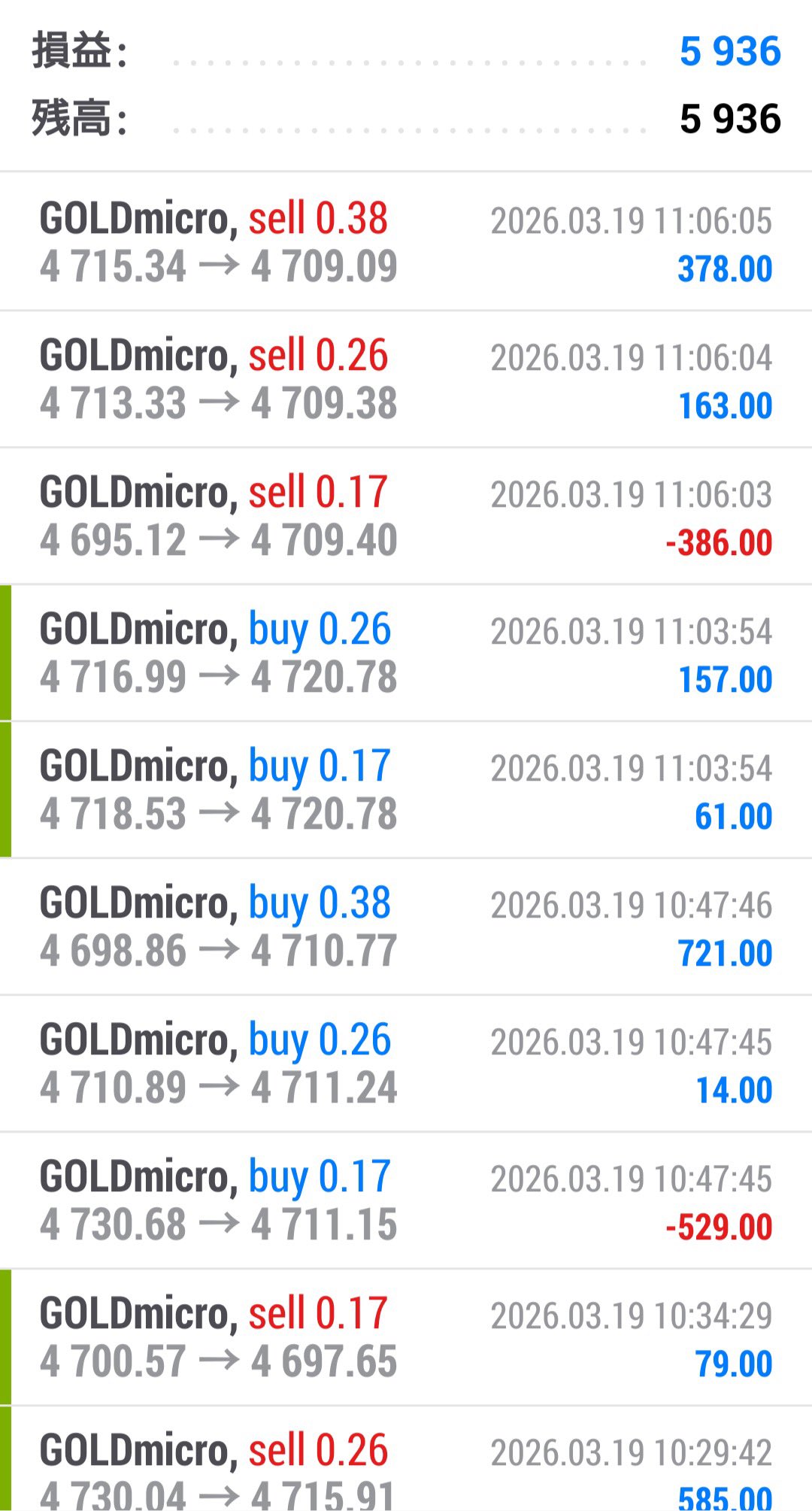This screenshot has width=812, height=1511.
Task: Expand the buy 0.26 trade with 14.00 profit
Action: (x=406, y=1063)
